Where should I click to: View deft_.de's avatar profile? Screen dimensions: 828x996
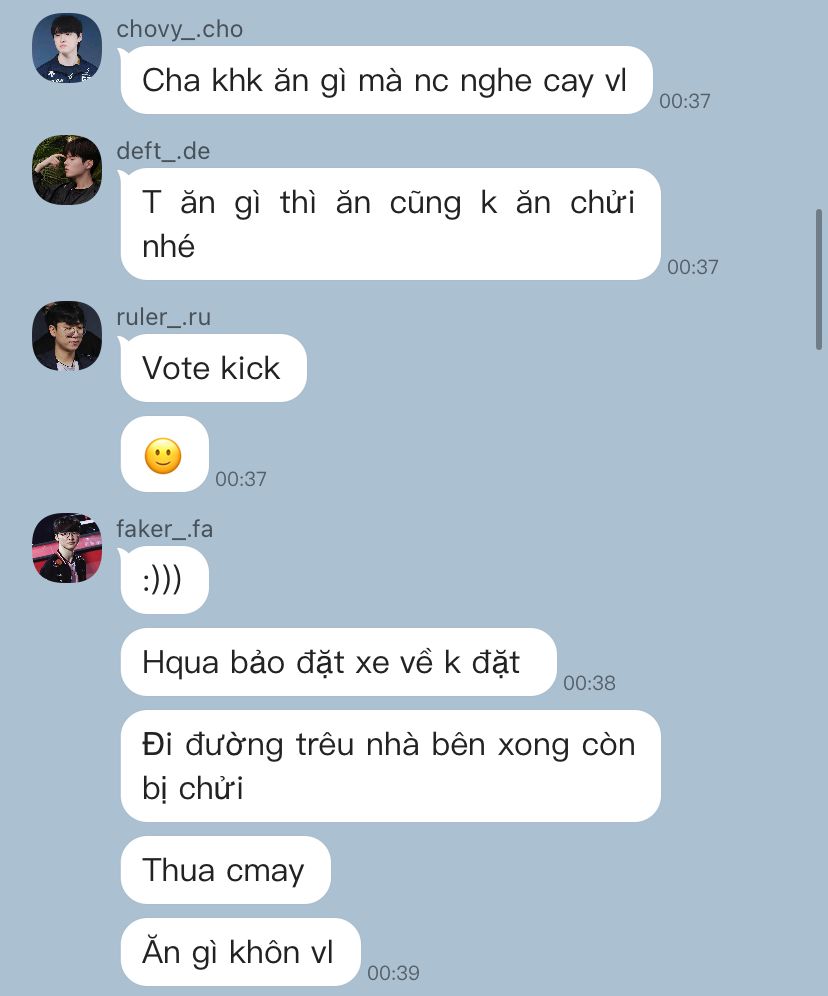tap(67, 170)
